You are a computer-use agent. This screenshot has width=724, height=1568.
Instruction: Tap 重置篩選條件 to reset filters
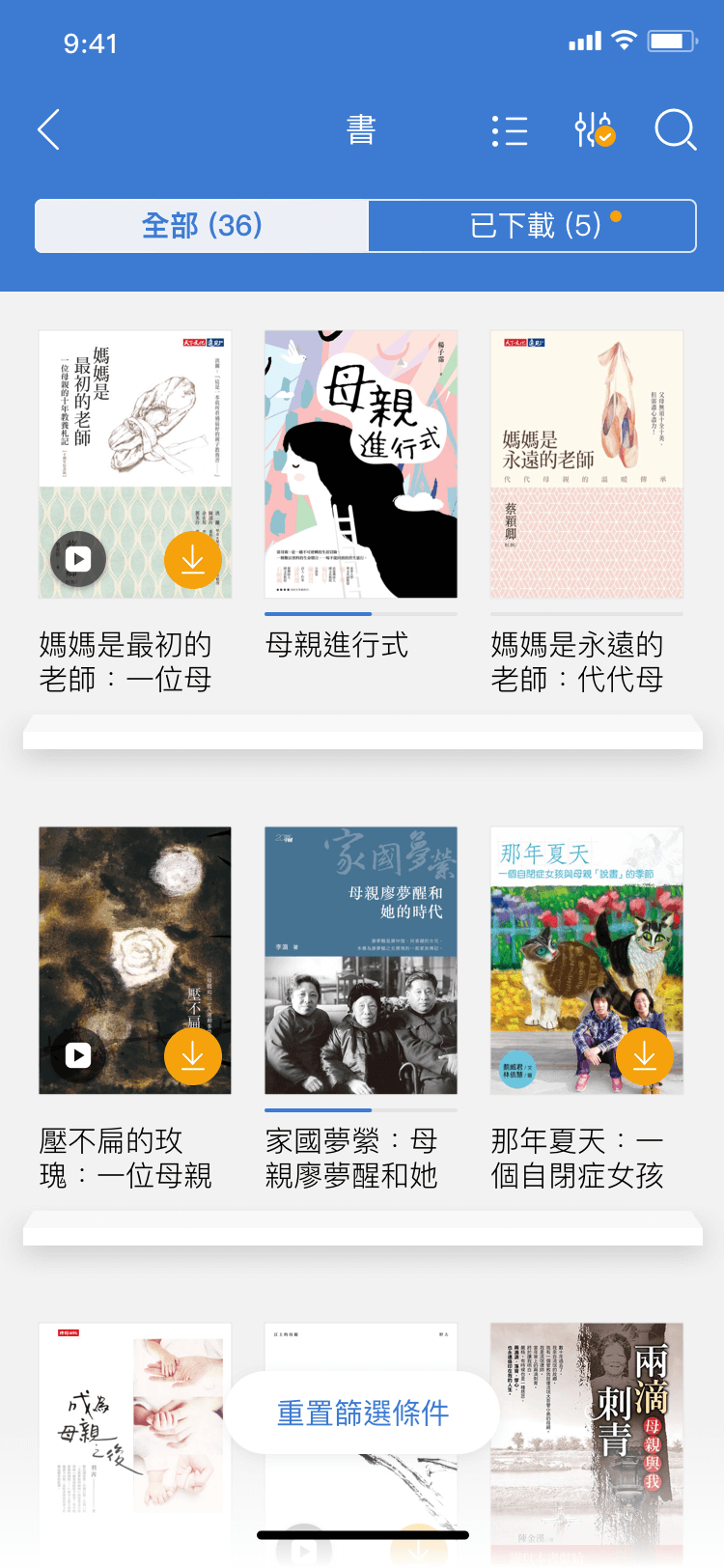coord(363,1414)
